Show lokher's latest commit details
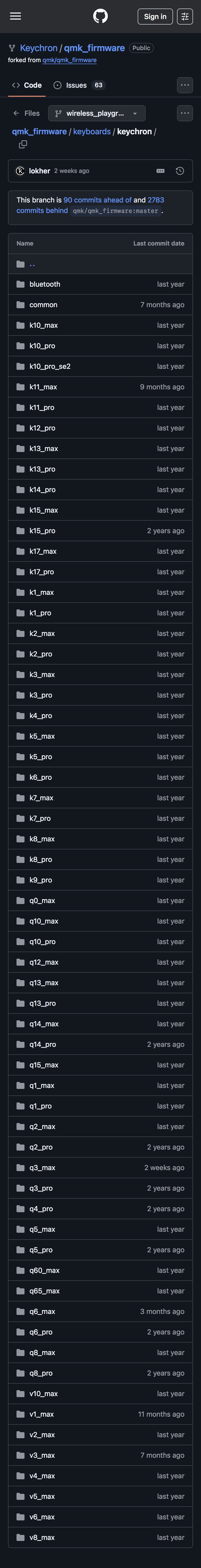Screen dimensions: 201x1568 160,171
